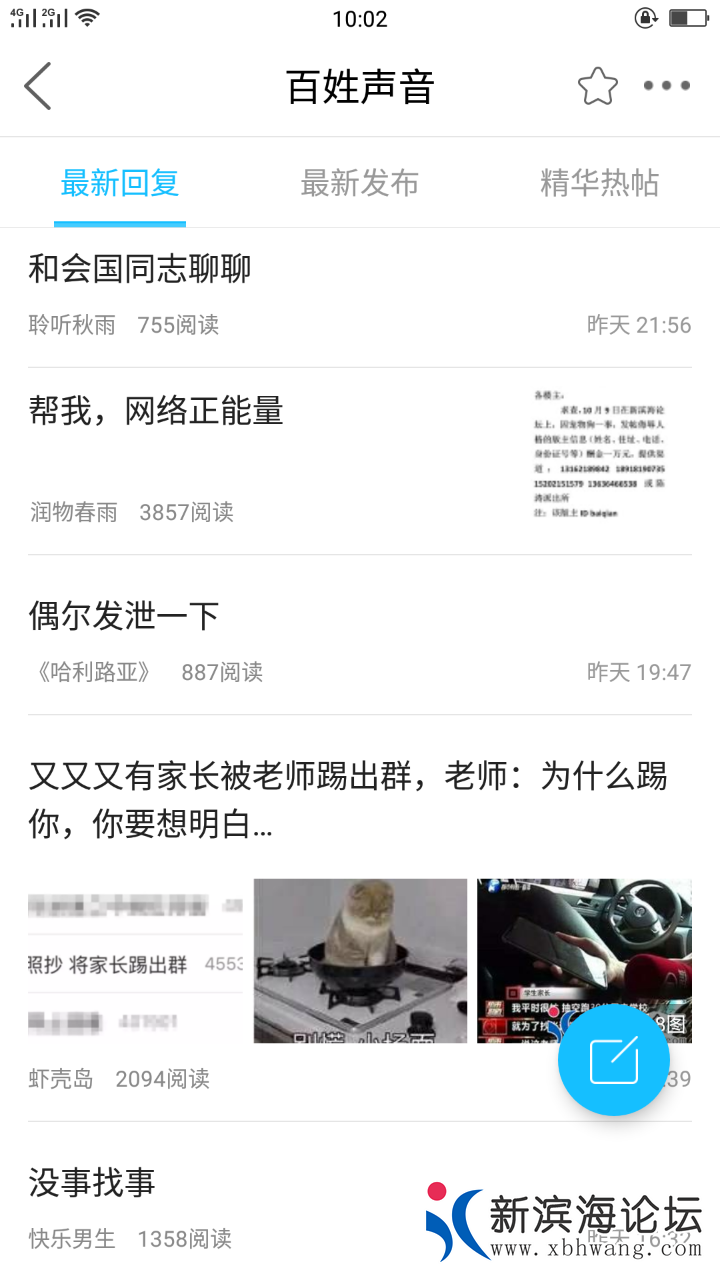
Task: Favorite the 百姓声音 board with the star
Action: click(x=597, y=86)
